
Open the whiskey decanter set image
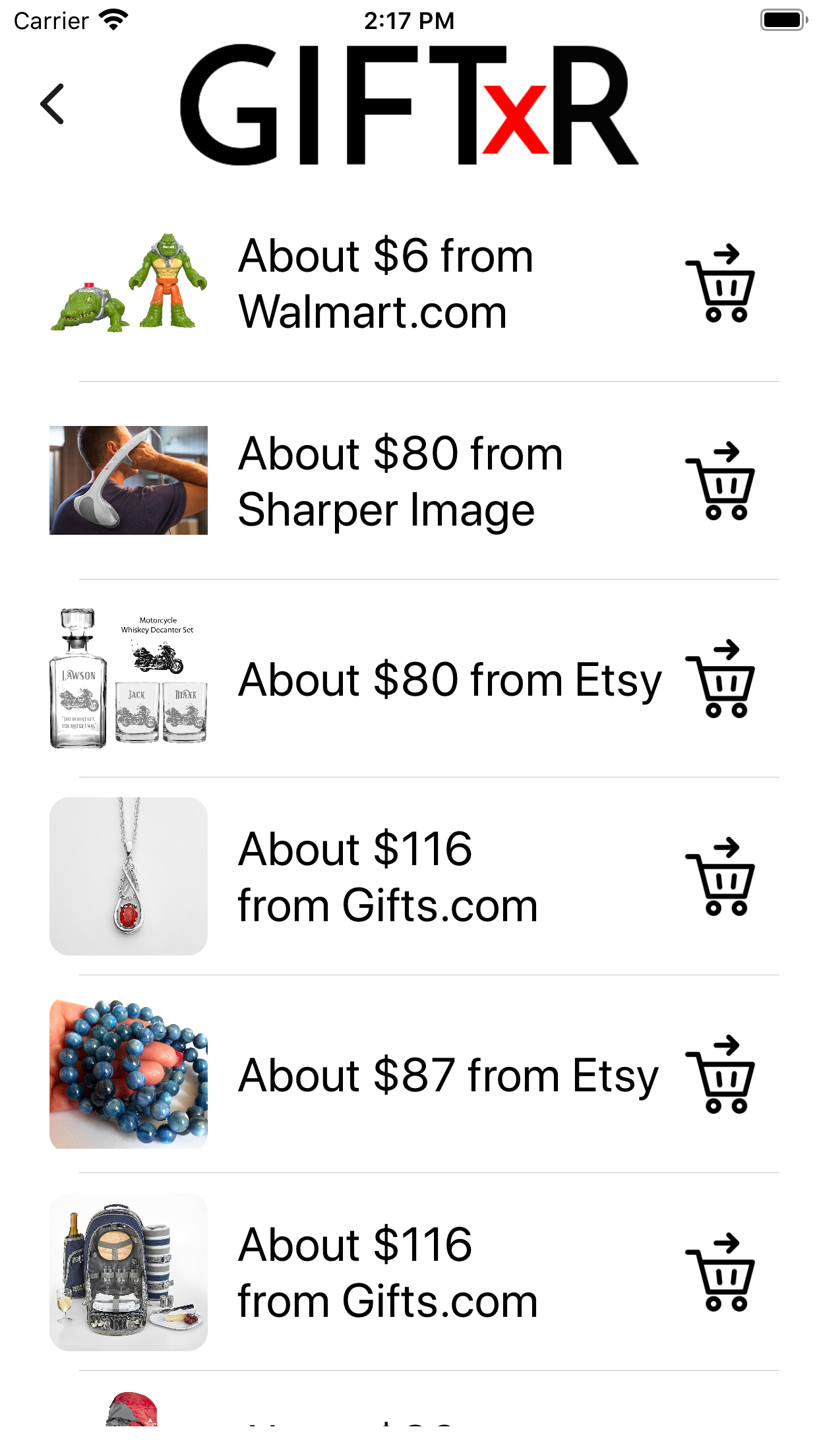coord(129,676)
